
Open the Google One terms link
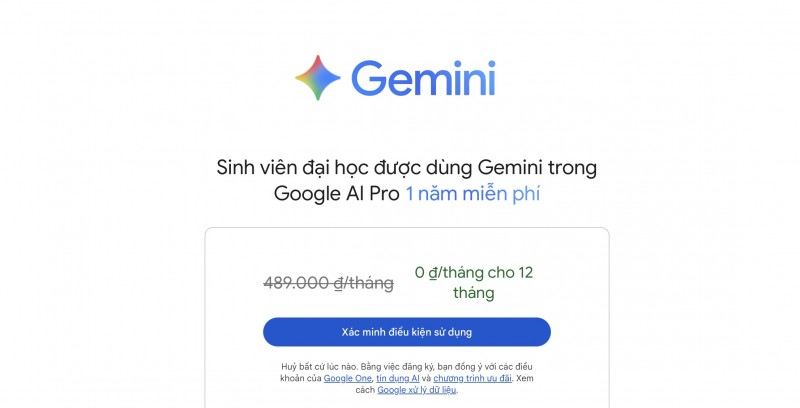tap(347, 379)
